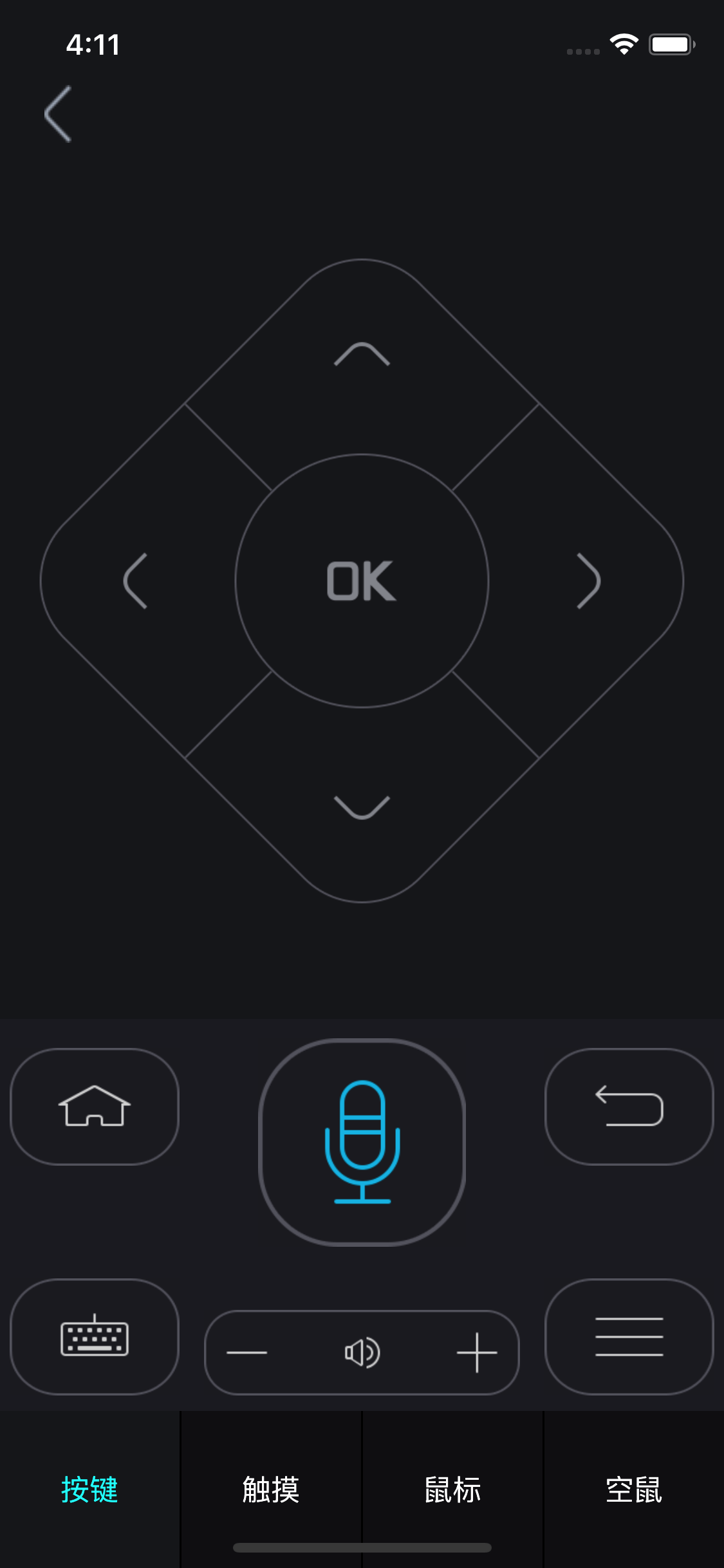Tap the return arrow button
Screen dimensions: 724x1568
pos(629,1106)
